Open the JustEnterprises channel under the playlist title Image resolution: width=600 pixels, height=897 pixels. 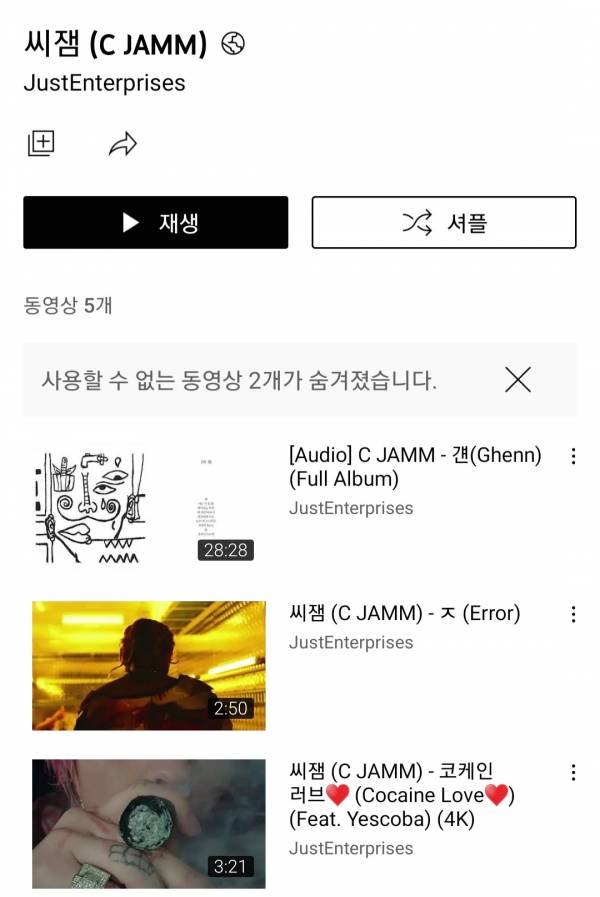point(104,83)
